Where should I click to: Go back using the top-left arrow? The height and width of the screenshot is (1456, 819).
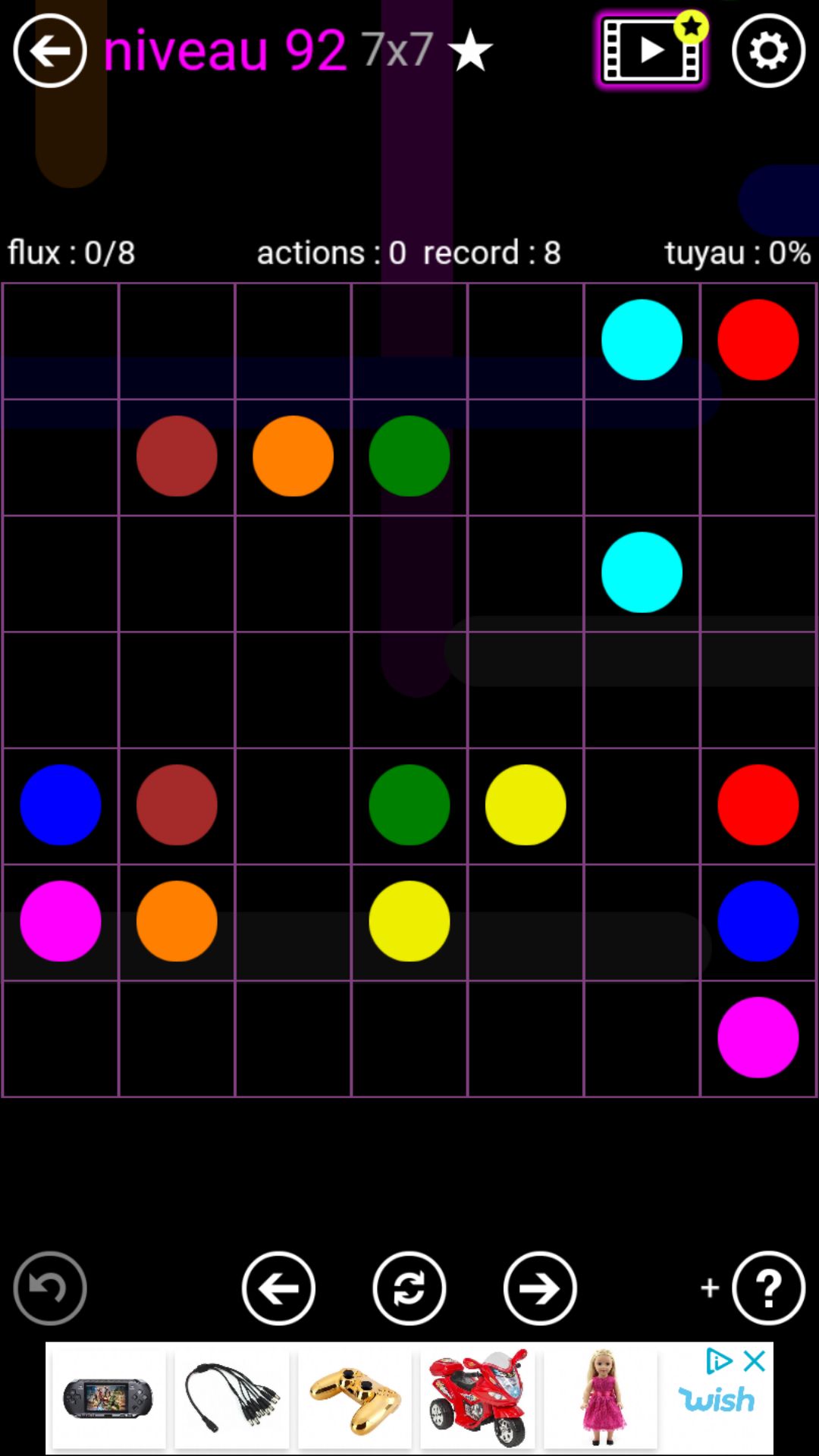[x=50, y=51]
